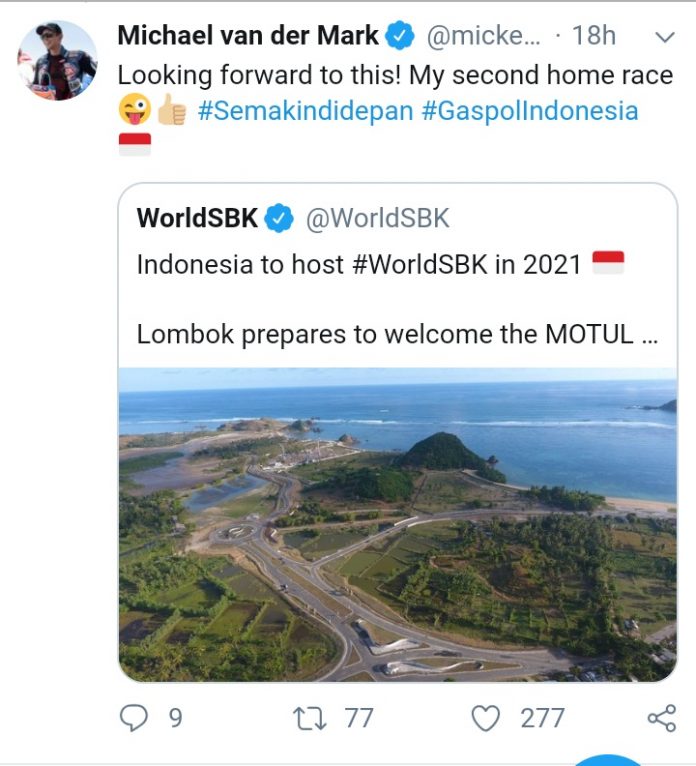
Task: Expand the tweet options chevron
Action: 665,37
